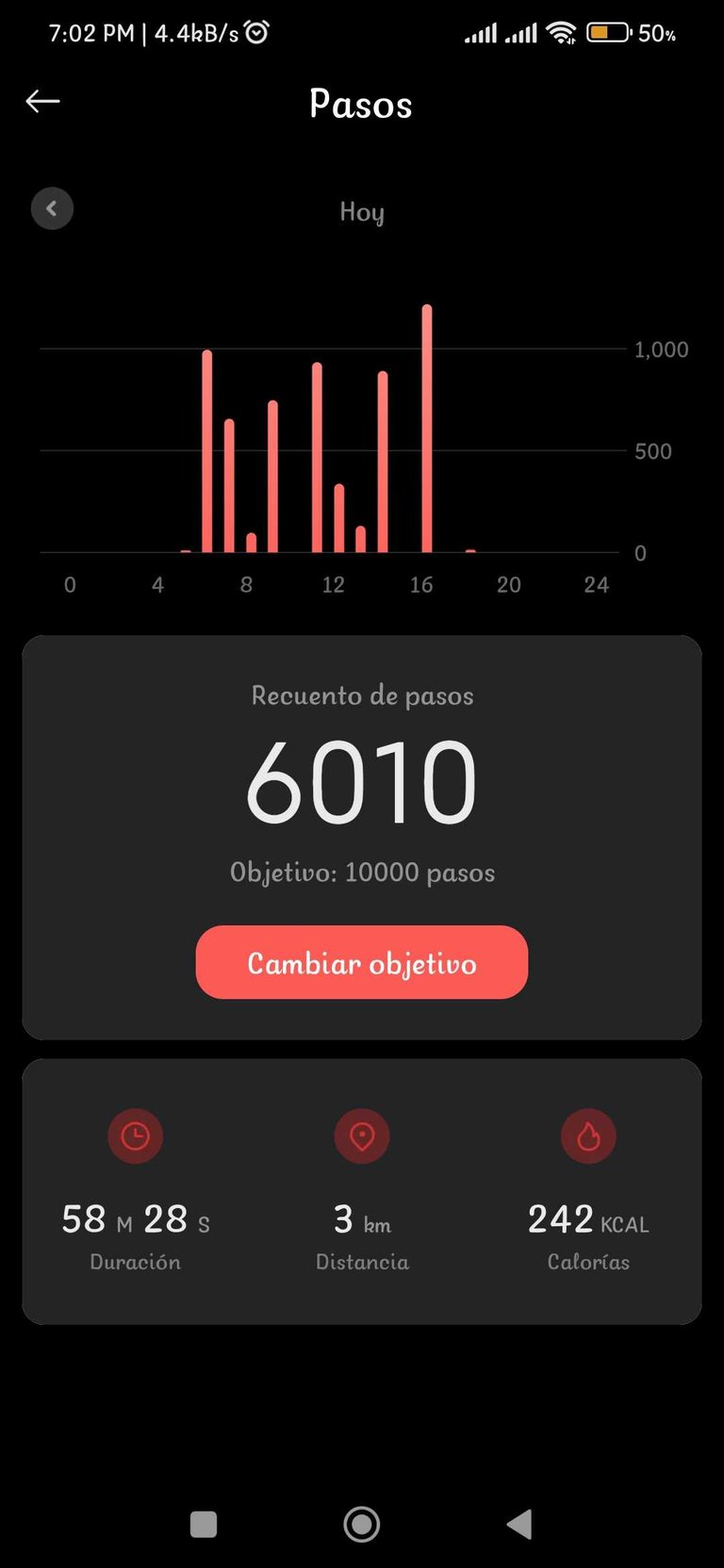Viewport: 724px width, 1568px height.
Task: Show the previous day's step chart
Action: coord(52,208)
